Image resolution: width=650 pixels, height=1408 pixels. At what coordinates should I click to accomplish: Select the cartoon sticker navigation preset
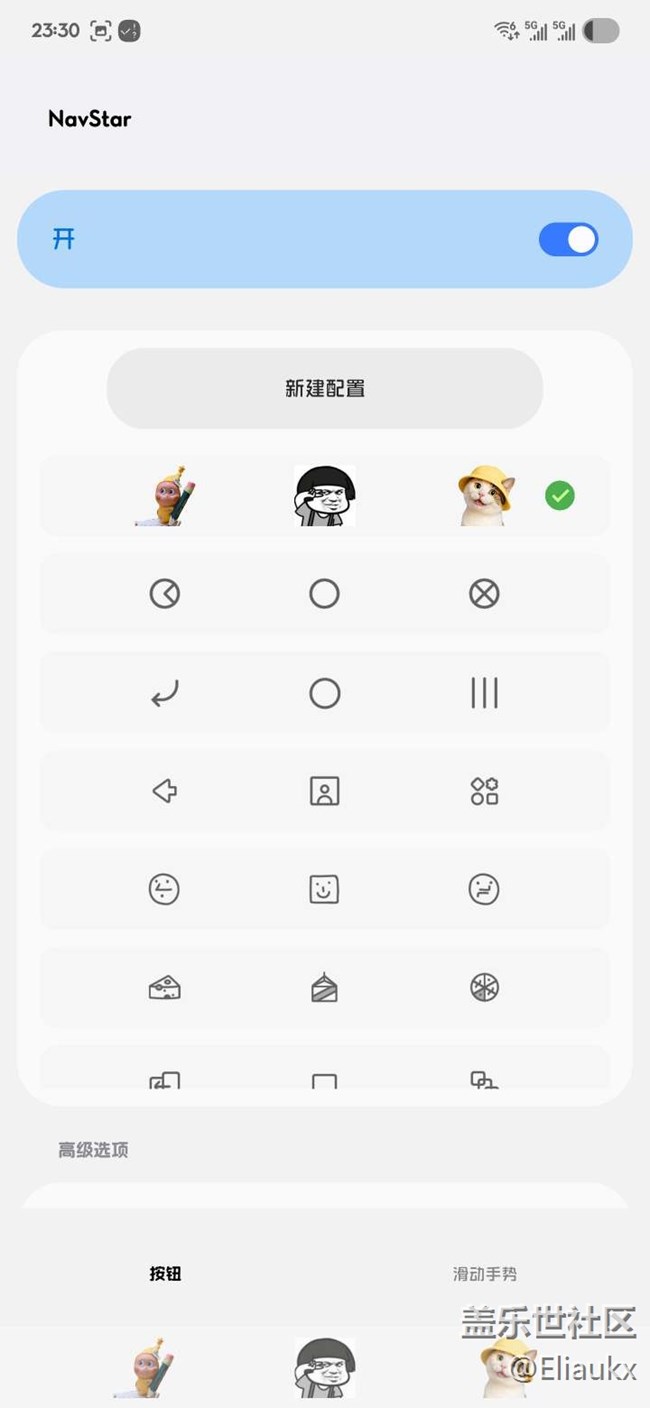tap(325, 496)
